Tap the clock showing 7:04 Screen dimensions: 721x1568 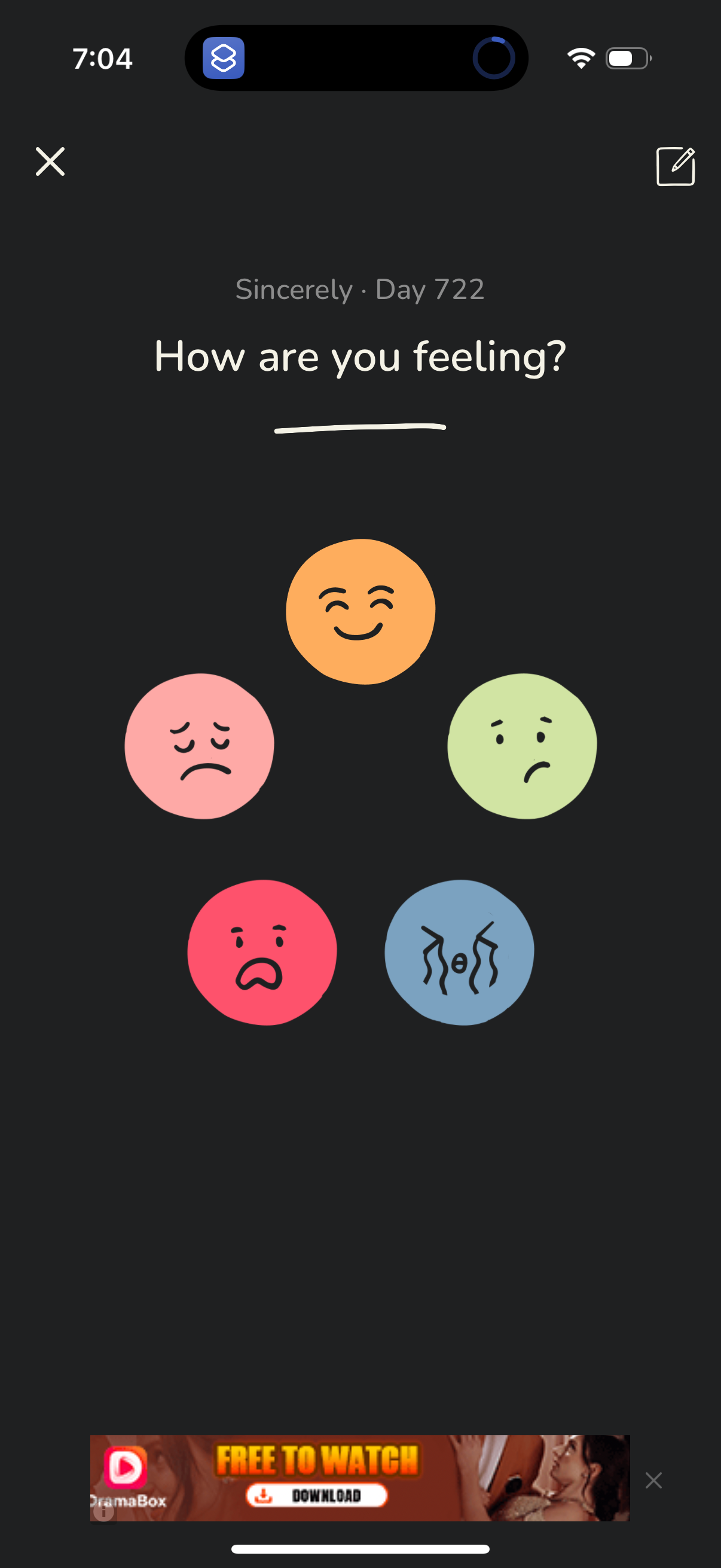click(103, 58)
